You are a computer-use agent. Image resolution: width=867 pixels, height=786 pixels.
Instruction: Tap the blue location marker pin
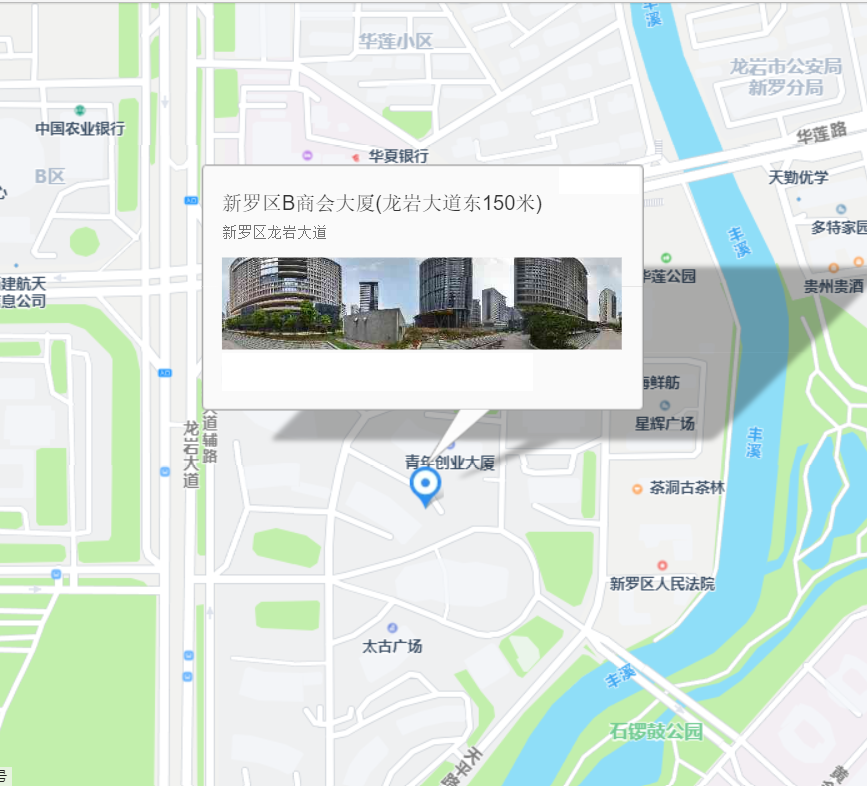point(426,486)
